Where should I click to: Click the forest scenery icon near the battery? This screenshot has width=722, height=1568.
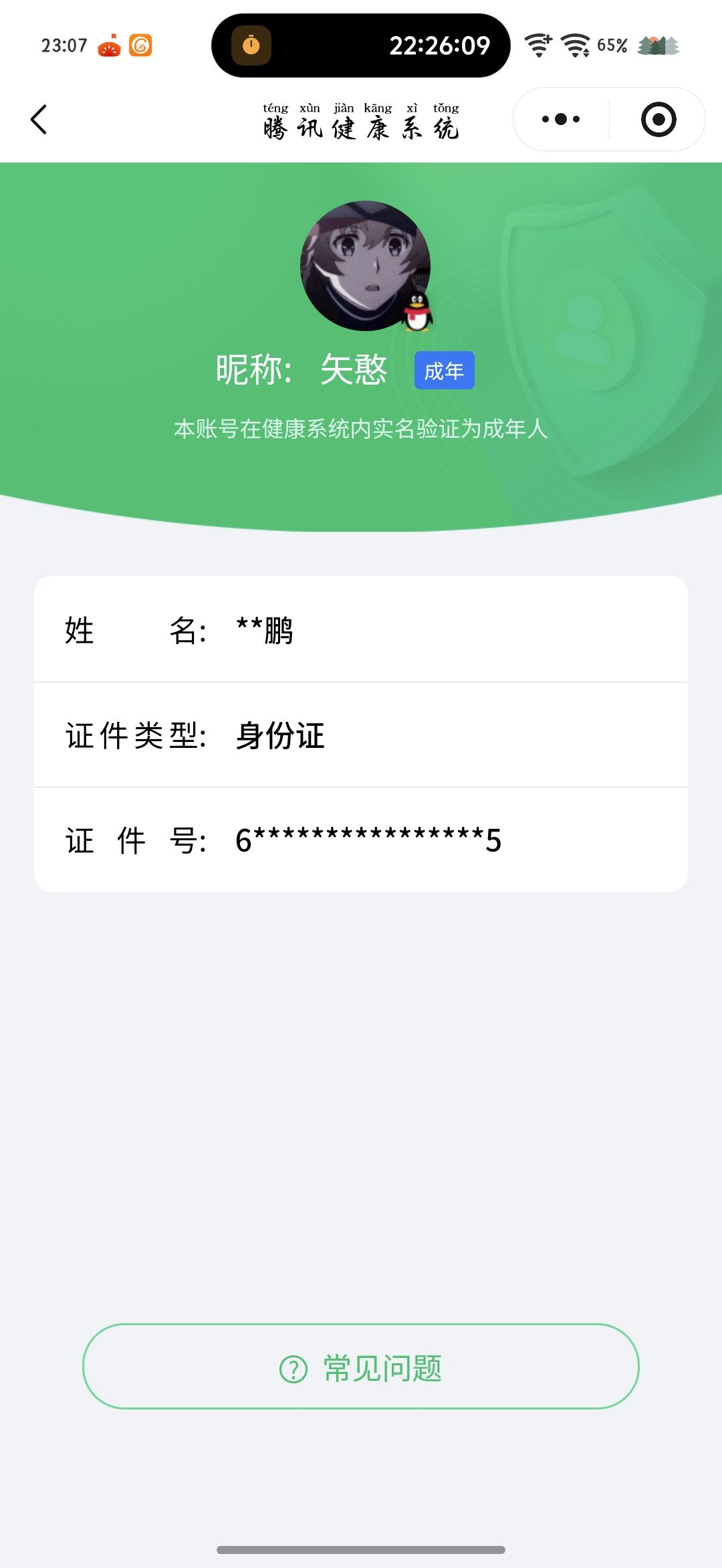click(x=659, y=45)
